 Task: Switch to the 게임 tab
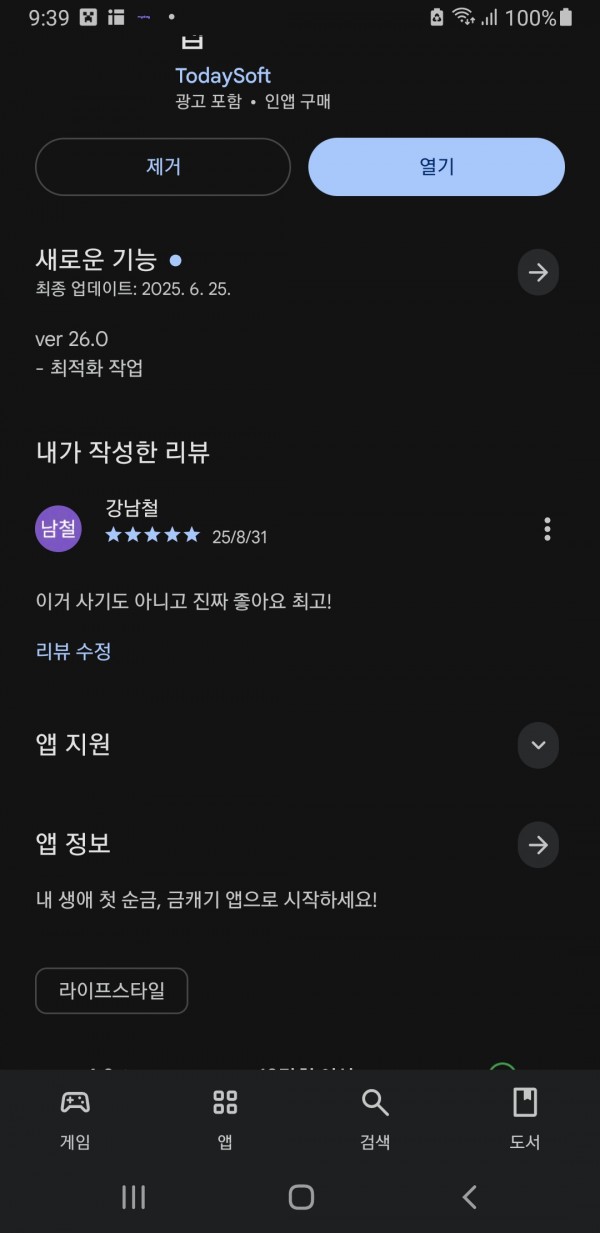(x=75, y=1119)
